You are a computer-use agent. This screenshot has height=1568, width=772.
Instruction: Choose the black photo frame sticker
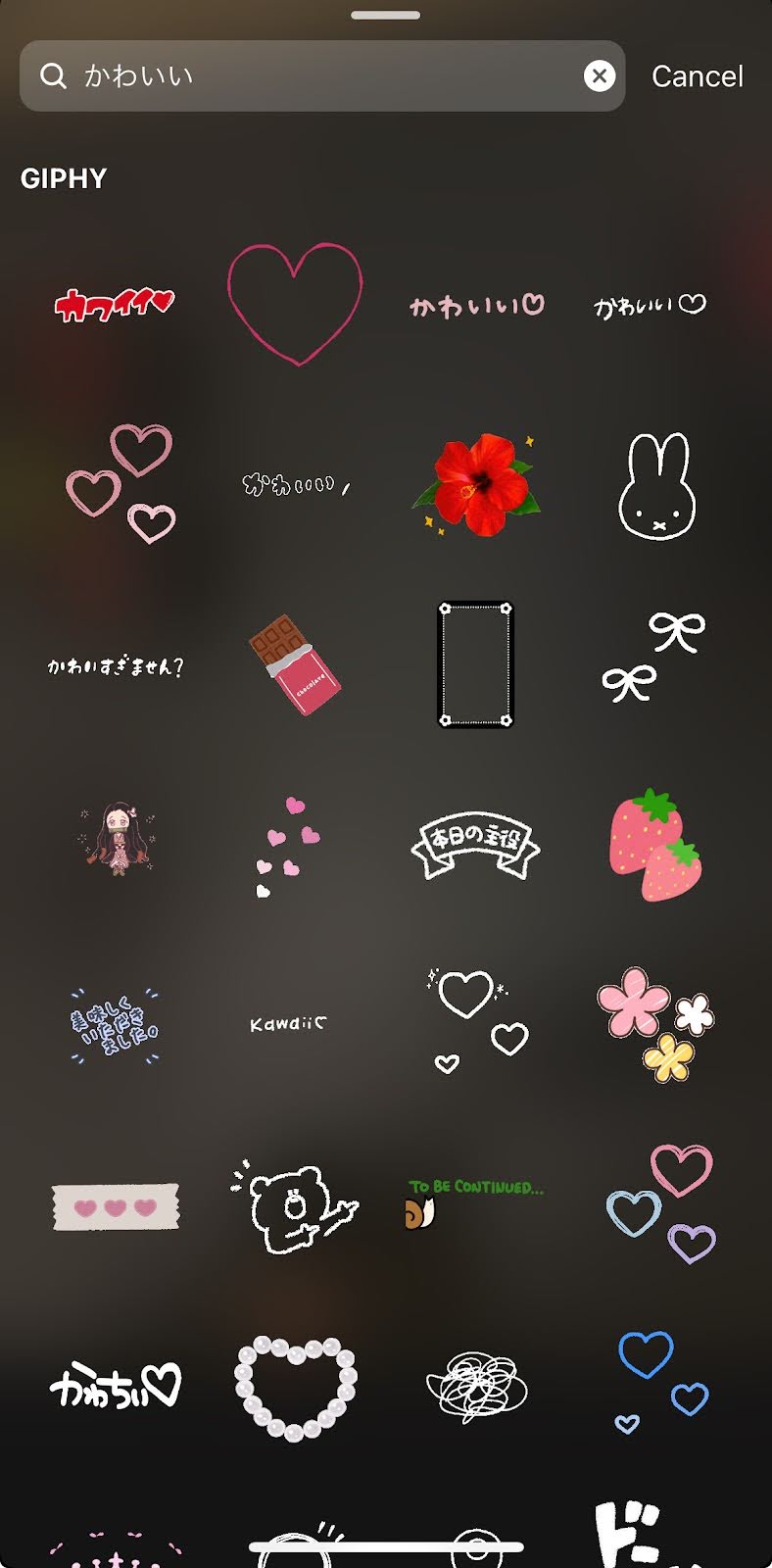tap(475, 664)
